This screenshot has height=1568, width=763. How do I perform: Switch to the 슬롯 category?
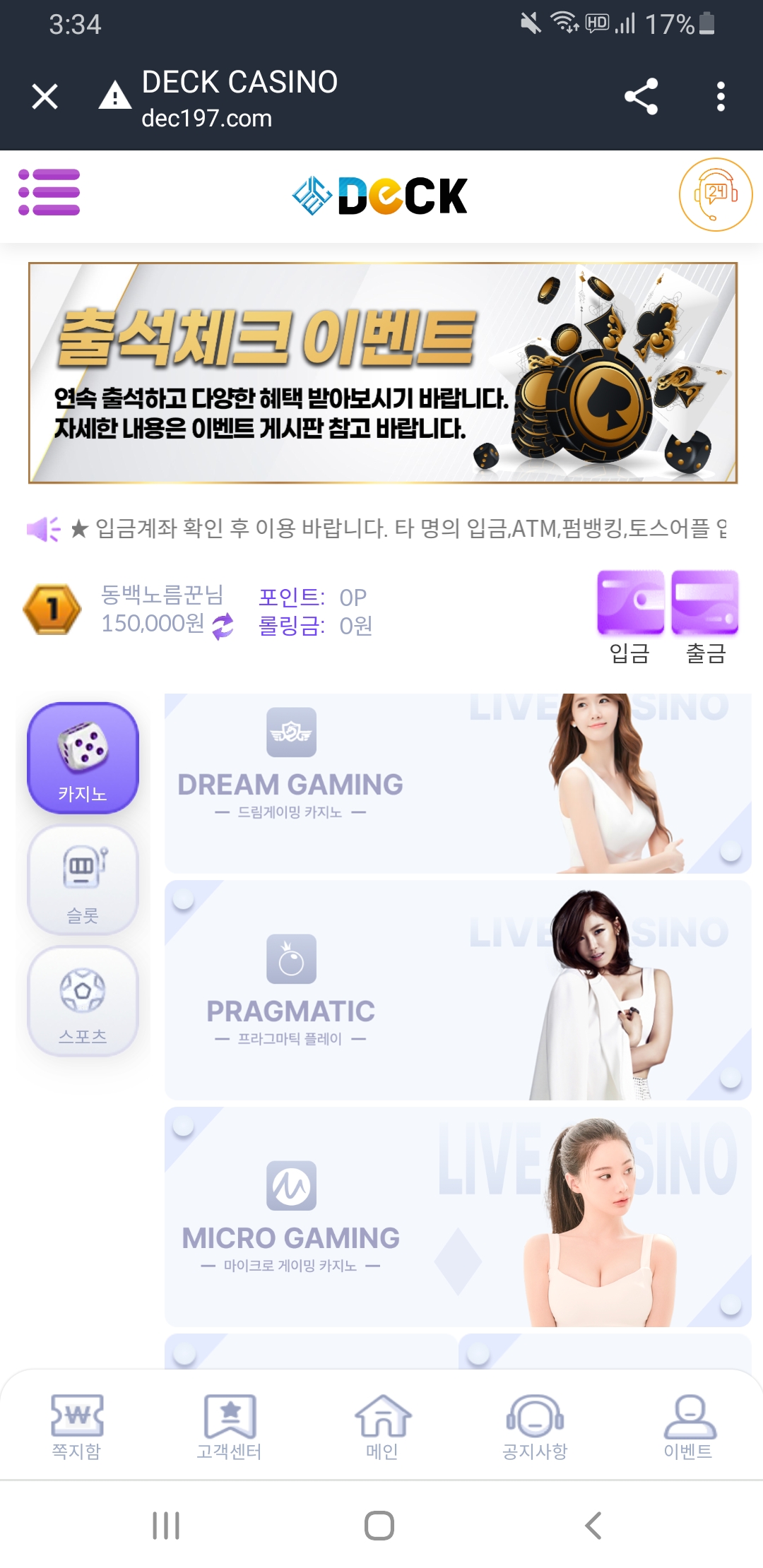click(x=83, y=880)
